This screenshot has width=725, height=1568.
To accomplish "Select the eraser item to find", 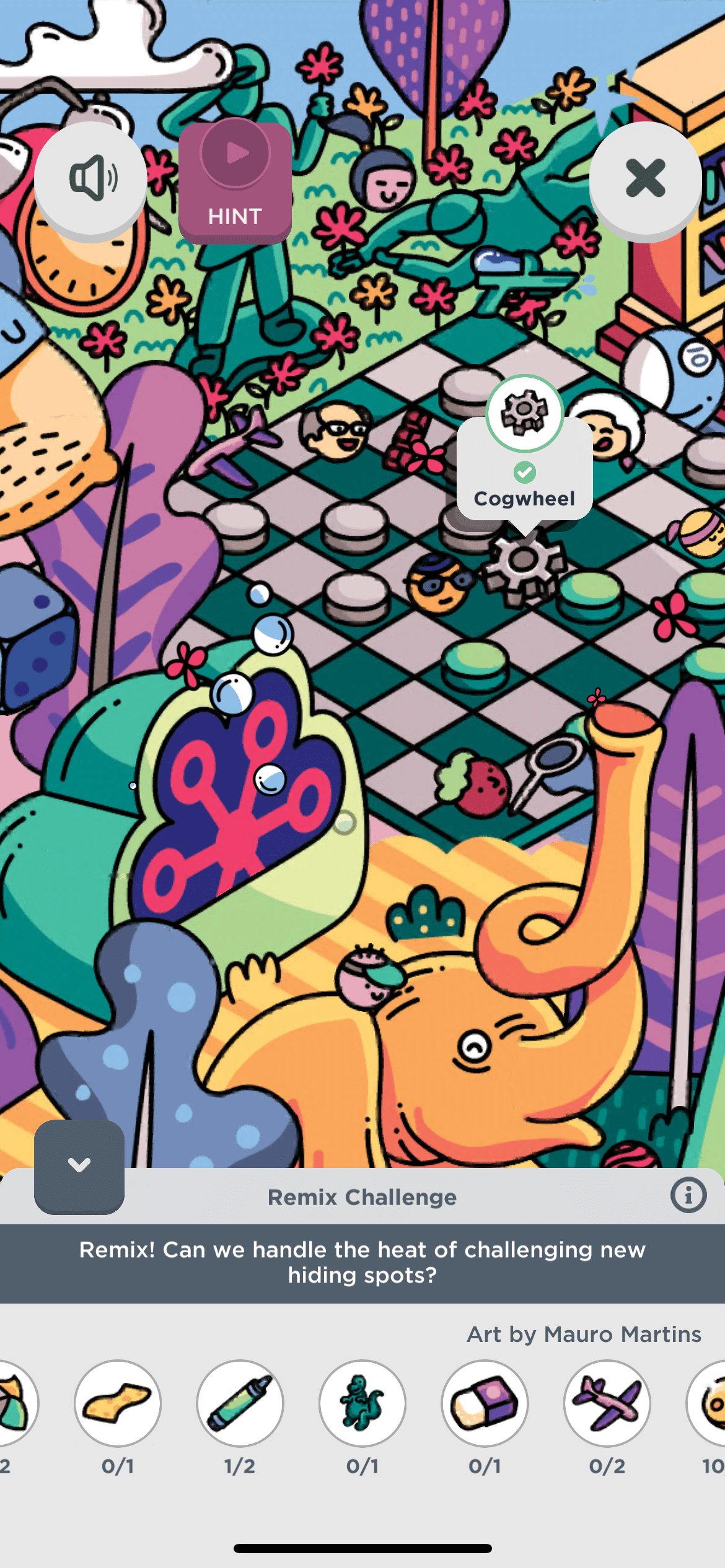I will pos(485,1403).
